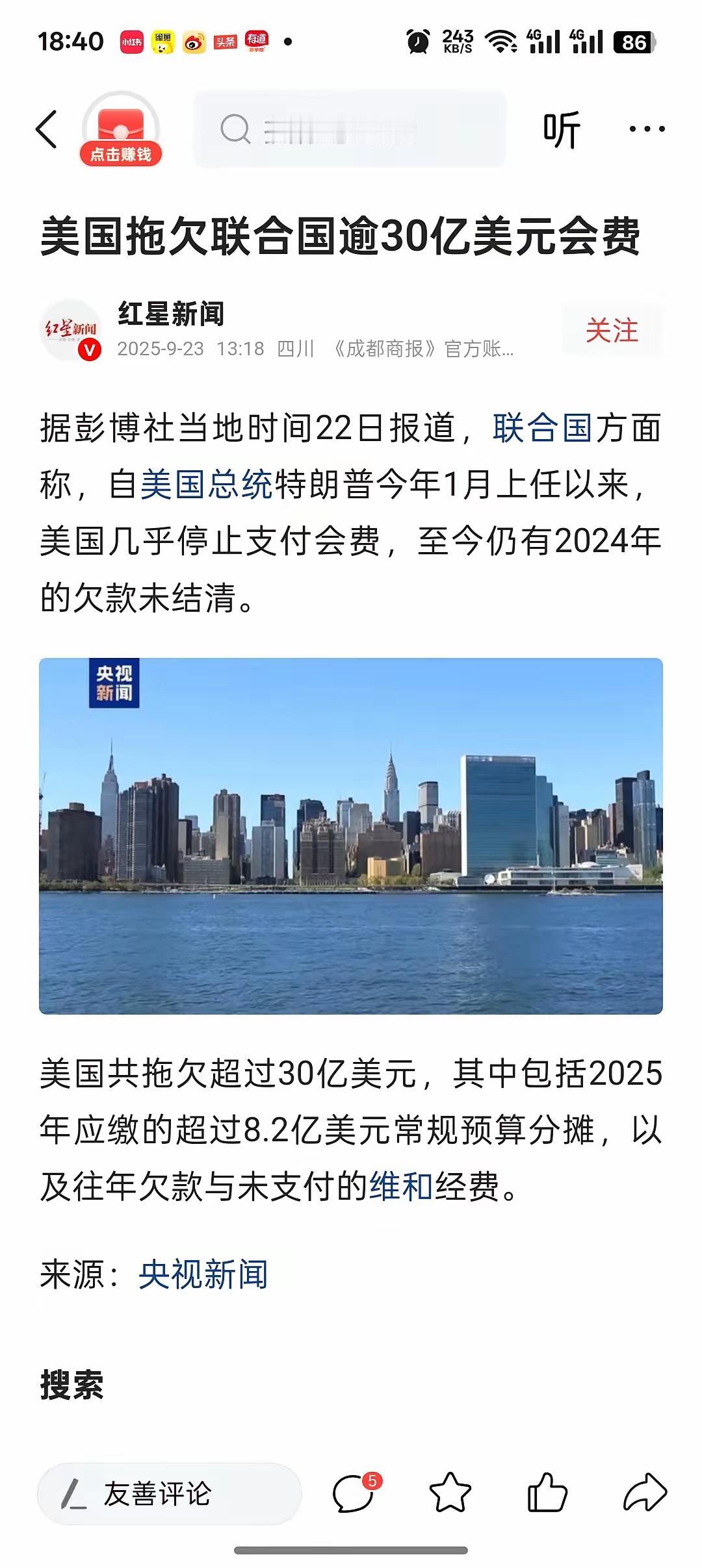
Task: Tap the '听' listen icon to read aloud
Action: pos(560,130)
